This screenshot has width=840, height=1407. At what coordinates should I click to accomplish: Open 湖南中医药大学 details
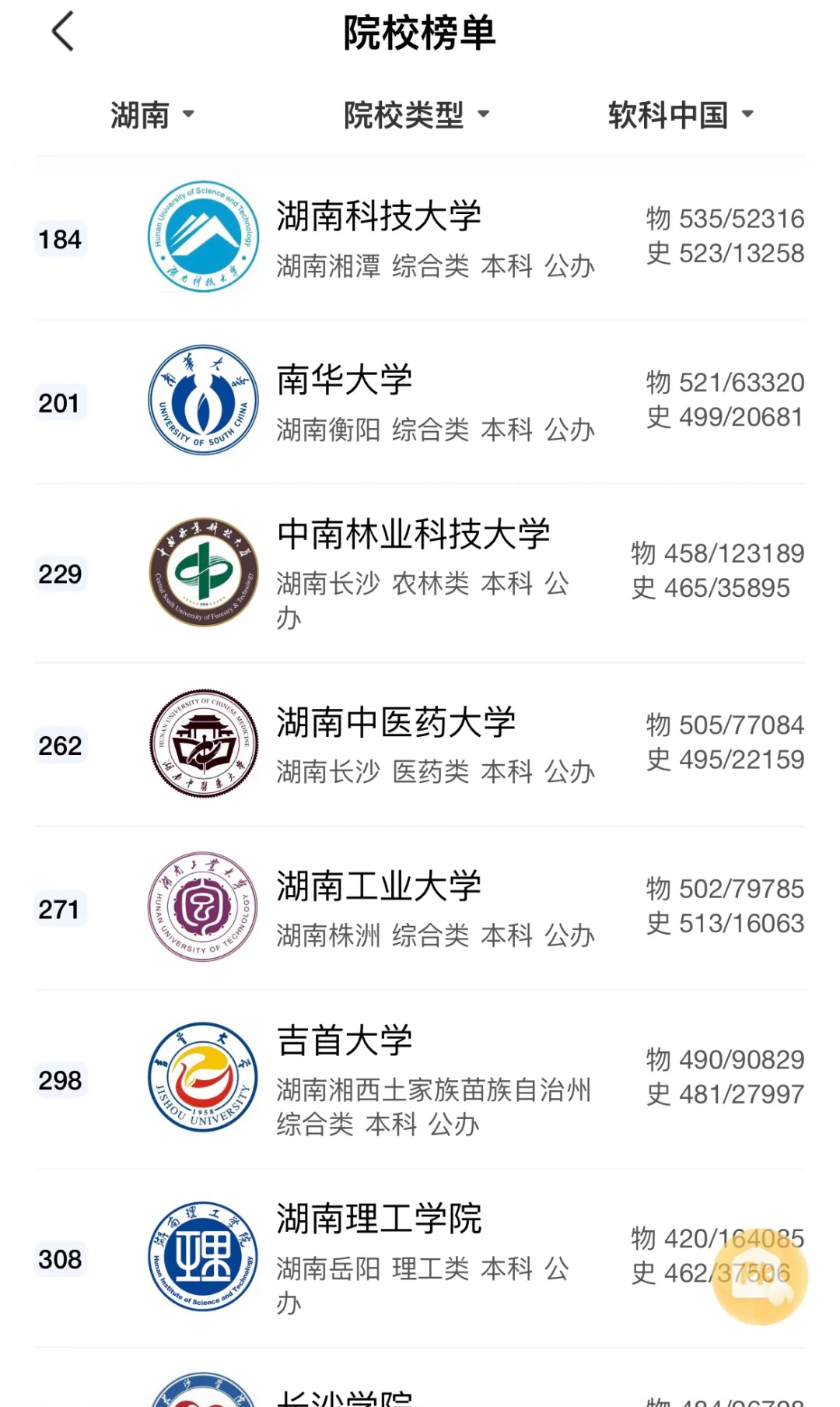pos(420,745)
